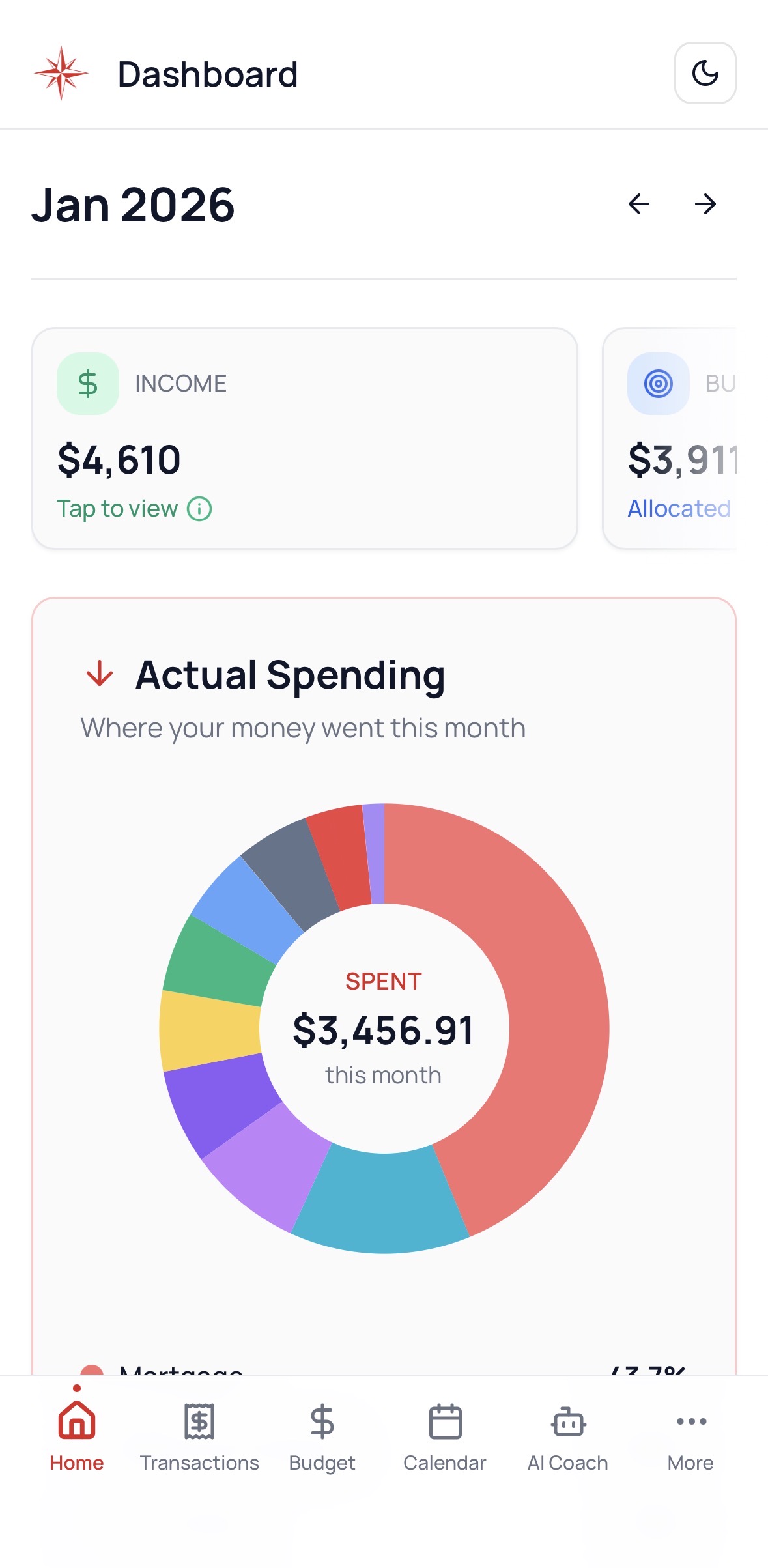Open More options via the ellipsis icon
Screen dimensions: 768x1568
pos(690,1422)
